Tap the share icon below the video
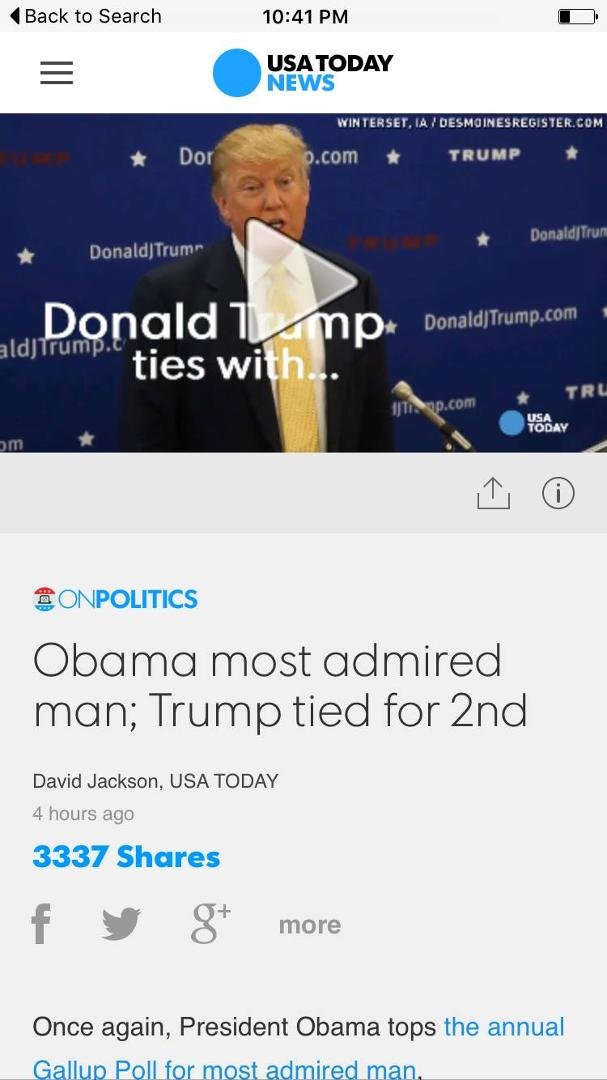This screenshot has width=607, height=1080. (x=493, y=493)
